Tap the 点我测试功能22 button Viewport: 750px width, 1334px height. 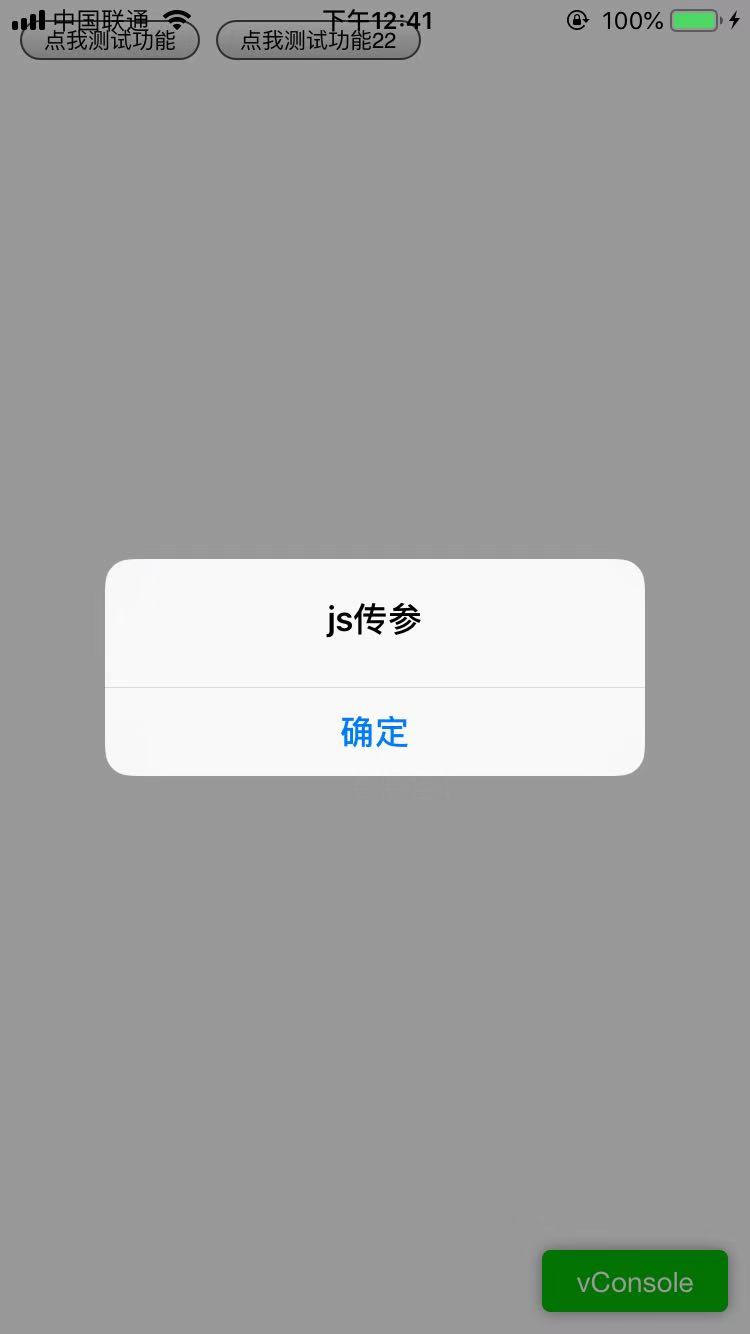(x=318, y=40)
